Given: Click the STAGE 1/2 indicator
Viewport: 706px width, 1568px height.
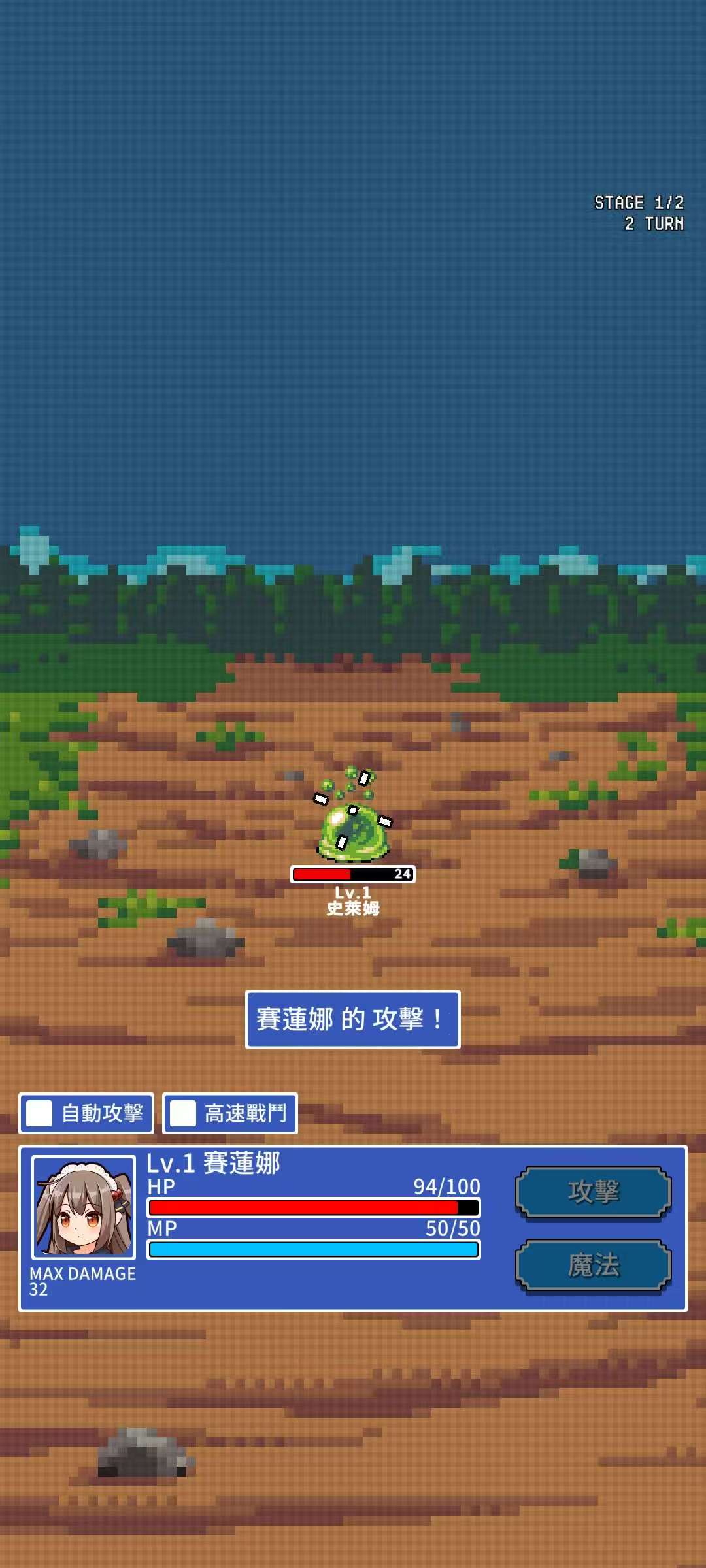Looking at the screenshot, I should (x=639, y=203).
